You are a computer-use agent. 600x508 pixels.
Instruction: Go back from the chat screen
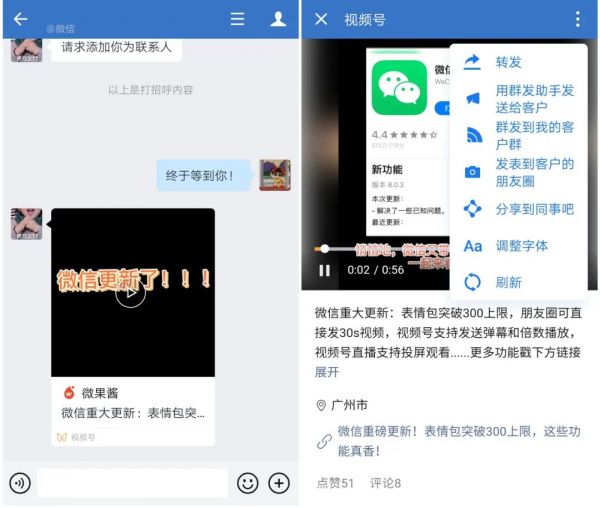pos(20,19)
